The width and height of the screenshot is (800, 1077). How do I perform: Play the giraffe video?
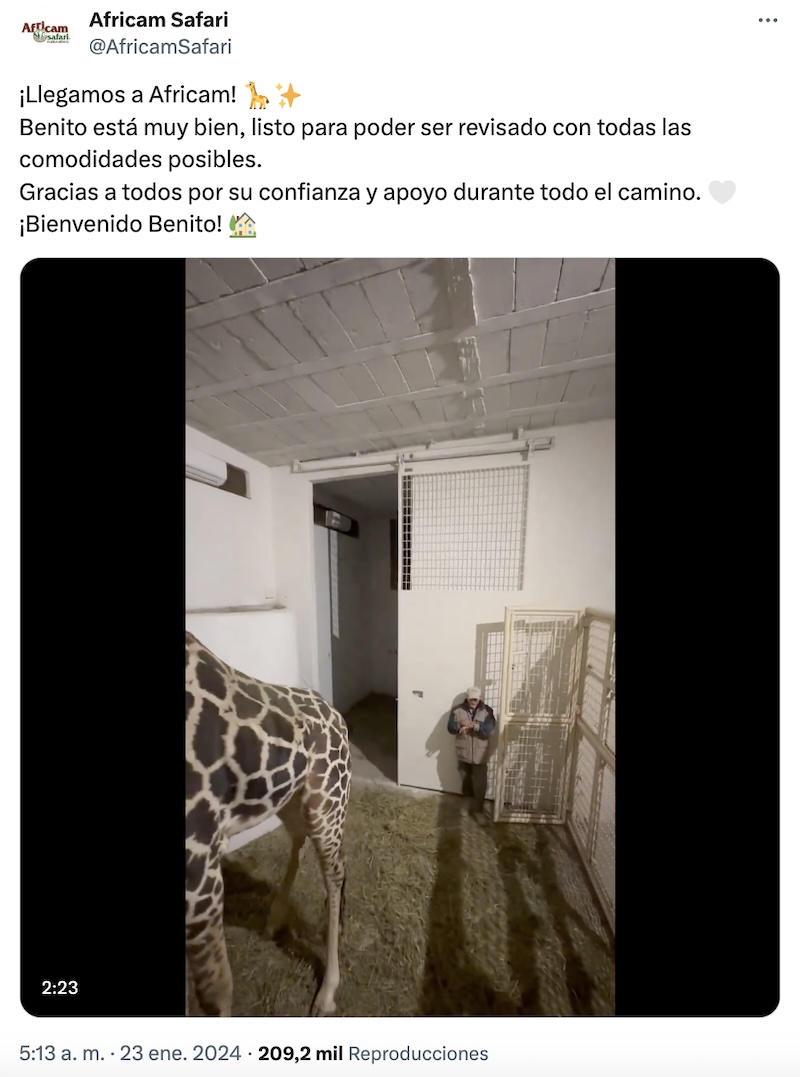400,637
